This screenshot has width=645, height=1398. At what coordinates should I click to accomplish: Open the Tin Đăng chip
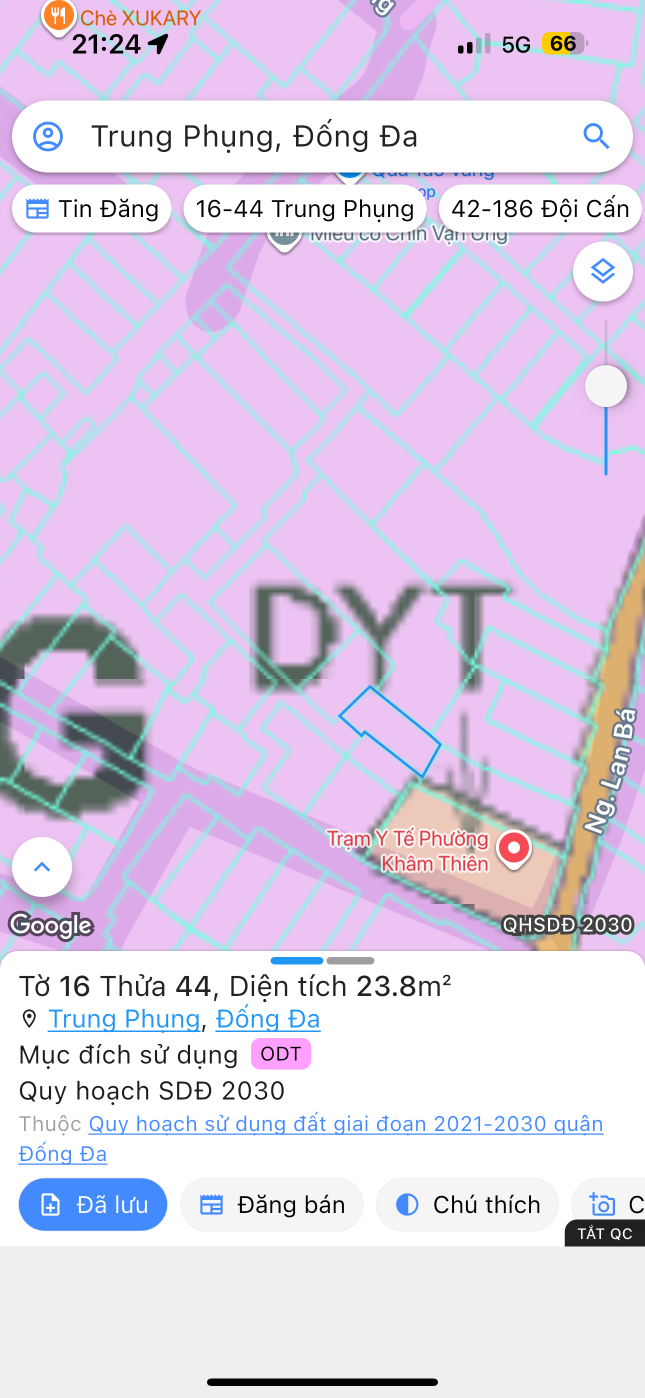click(x=92, y=209)
